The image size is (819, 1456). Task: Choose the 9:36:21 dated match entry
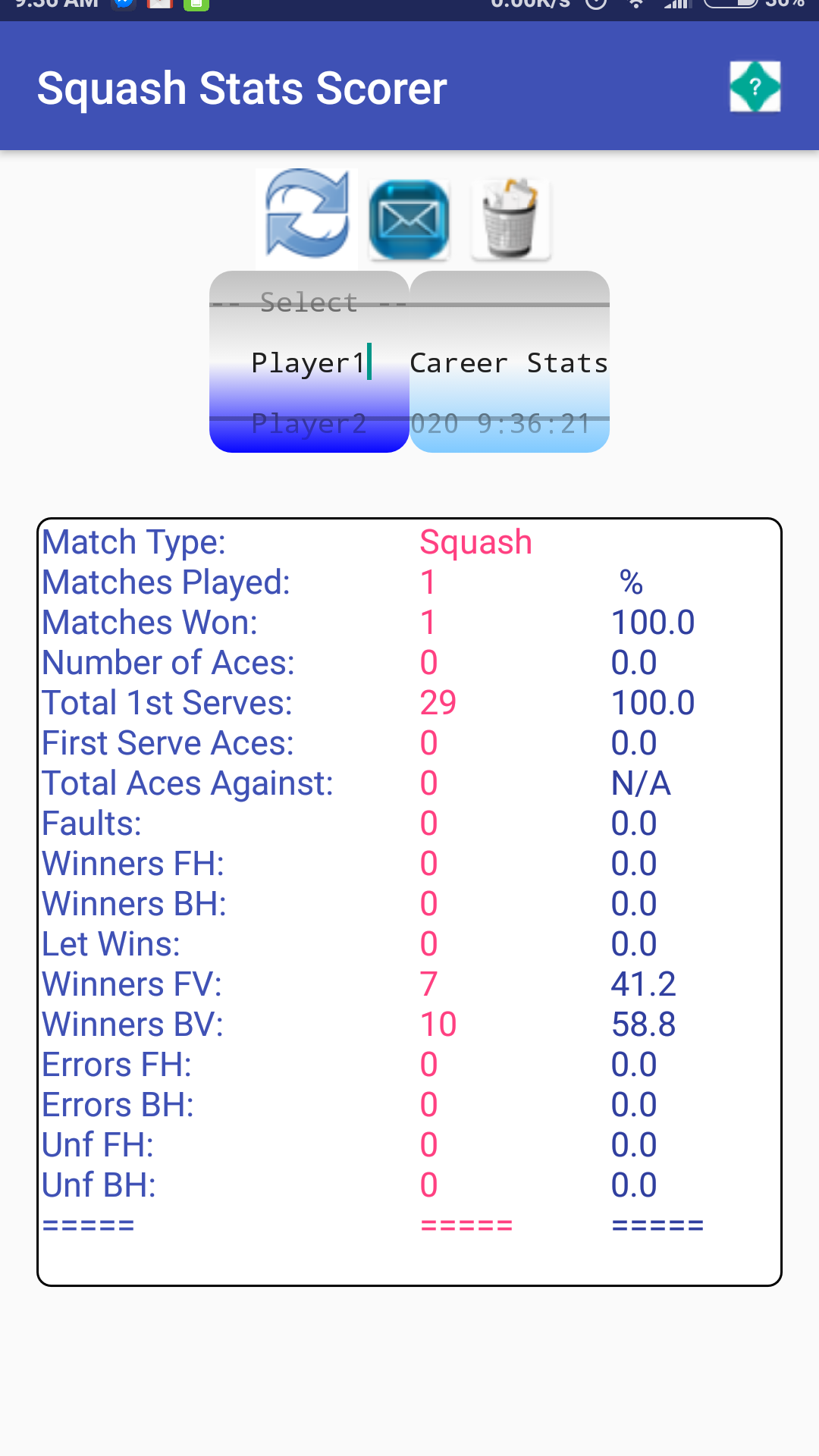click(508, 423)
